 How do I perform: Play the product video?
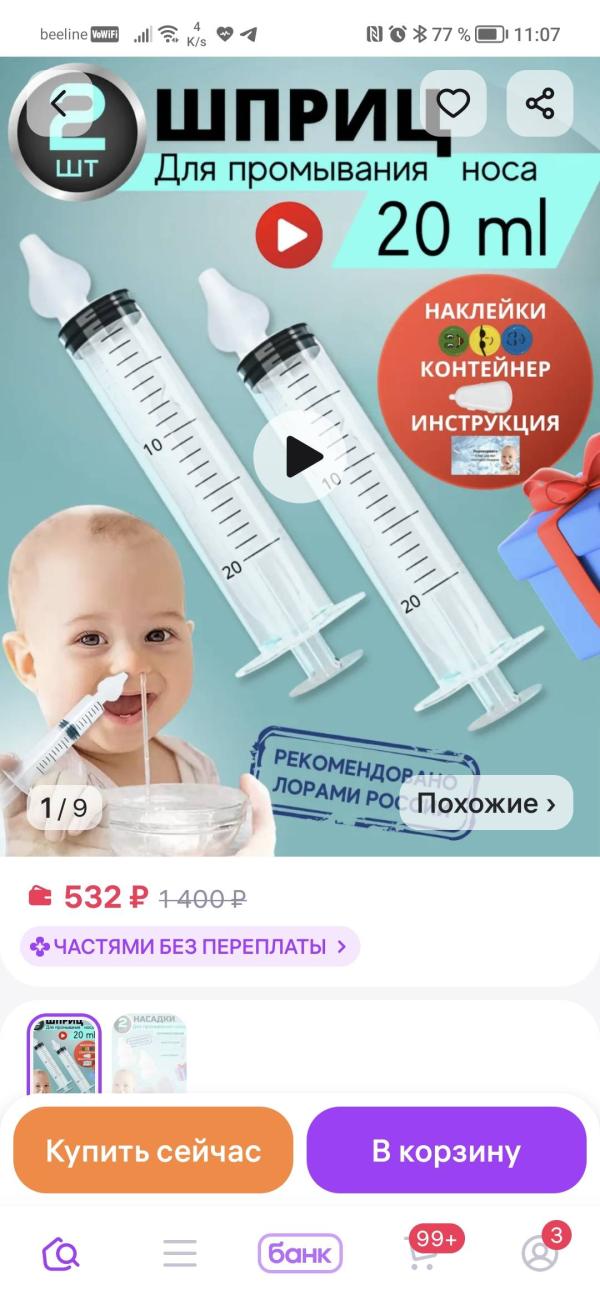point(301,456)
